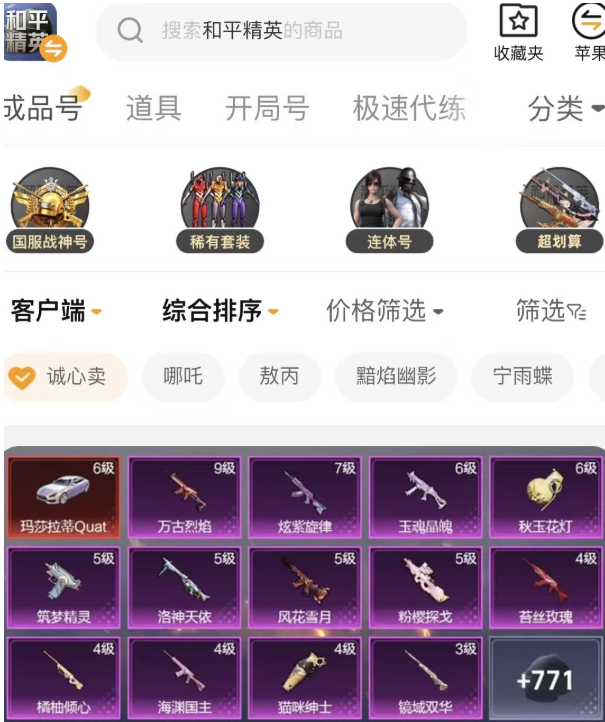
Task: Tap the 和平精英 game switch icon
Action: (32, 31)
